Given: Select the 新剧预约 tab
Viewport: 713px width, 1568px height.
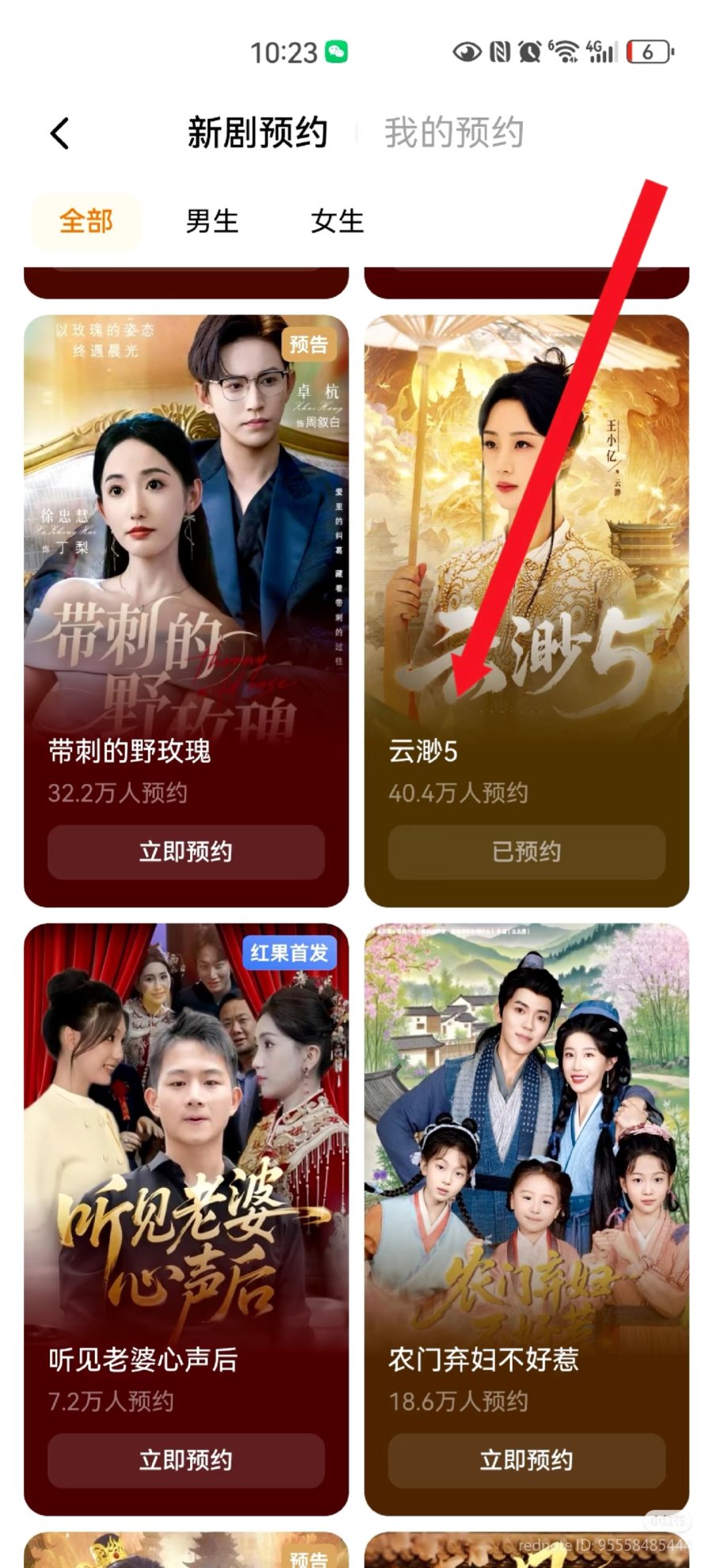Looking at the screenshot, I should [x=257, y=133].
